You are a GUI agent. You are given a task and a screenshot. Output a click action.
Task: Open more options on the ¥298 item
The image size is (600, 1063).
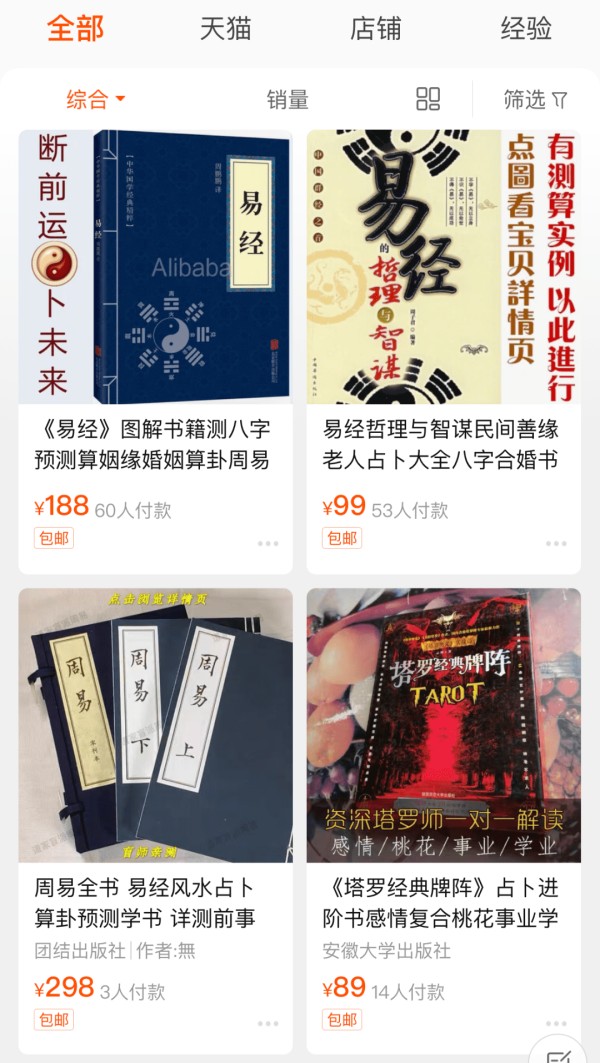268,1023
